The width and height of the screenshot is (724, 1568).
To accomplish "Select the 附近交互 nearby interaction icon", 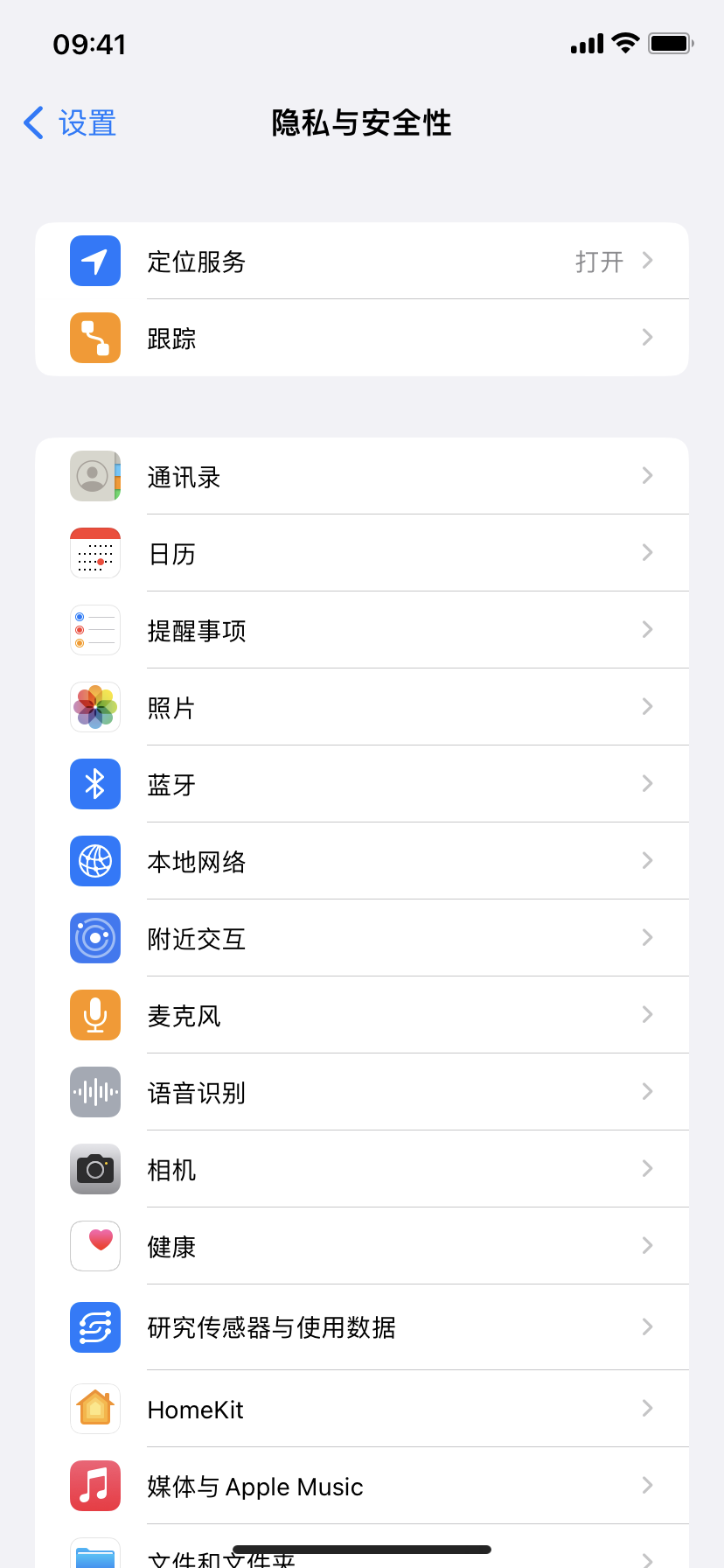I will tap(94, 938).
